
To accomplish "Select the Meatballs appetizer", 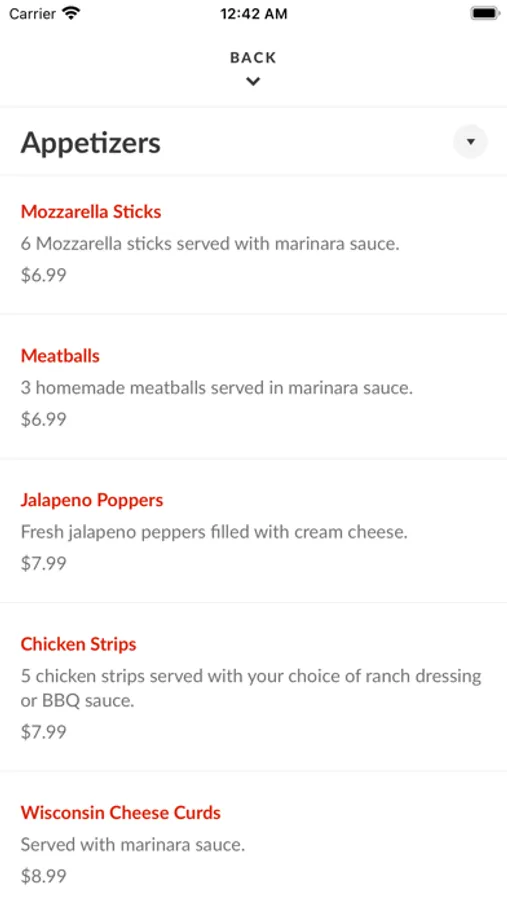I will [x=253, y=387].
